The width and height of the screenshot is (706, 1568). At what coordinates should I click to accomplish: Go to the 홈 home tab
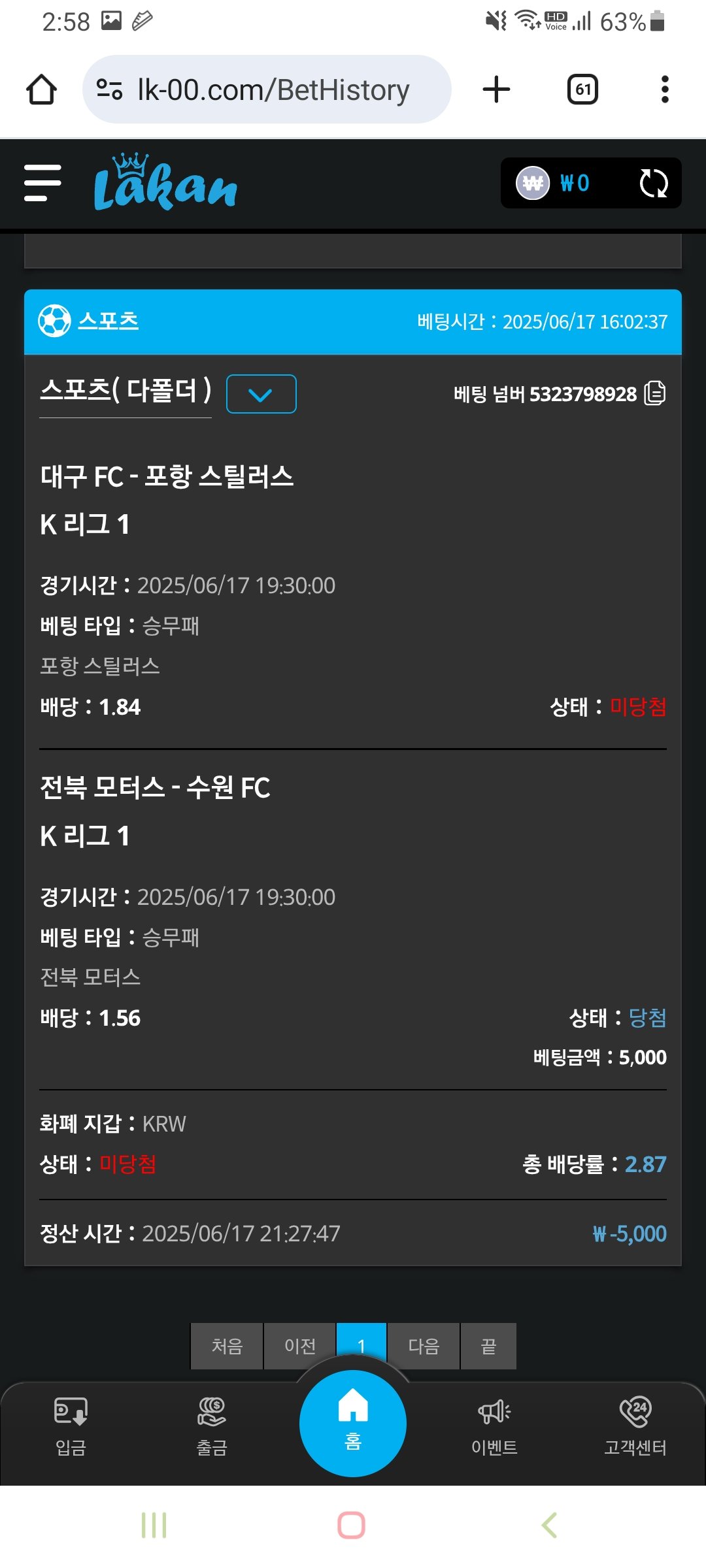[x=353, y=1423]
